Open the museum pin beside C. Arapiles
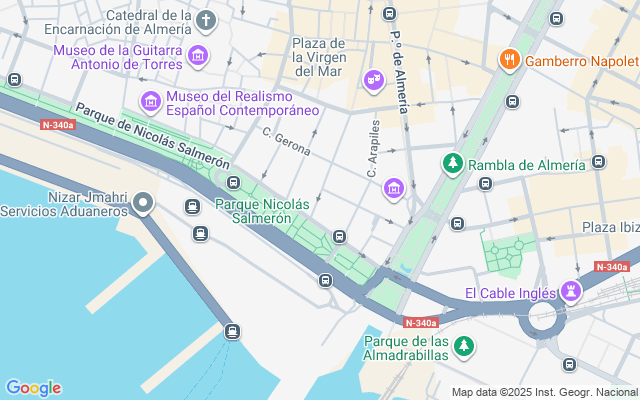Screen dimensions: 640x400 (x=394, y=187)
